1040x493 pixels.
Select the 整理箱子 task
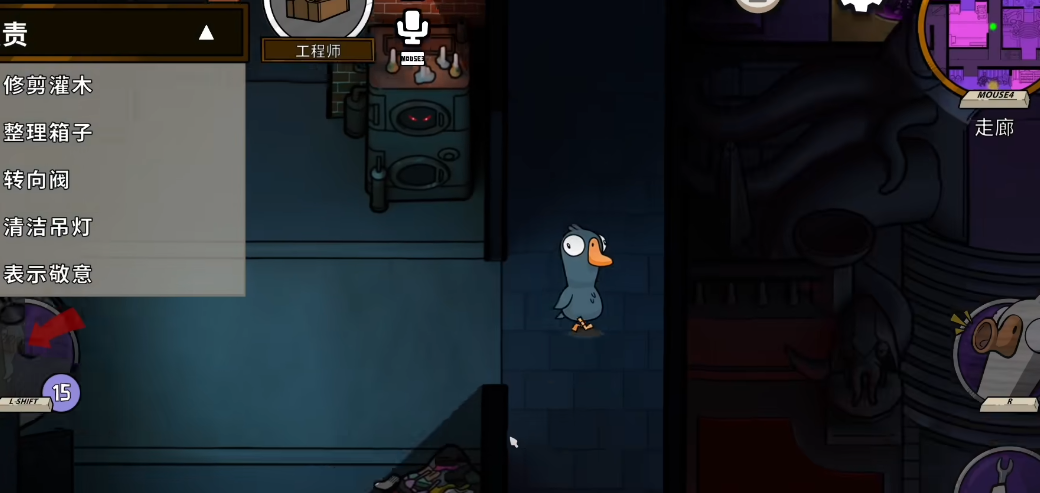tap(48, 133)
